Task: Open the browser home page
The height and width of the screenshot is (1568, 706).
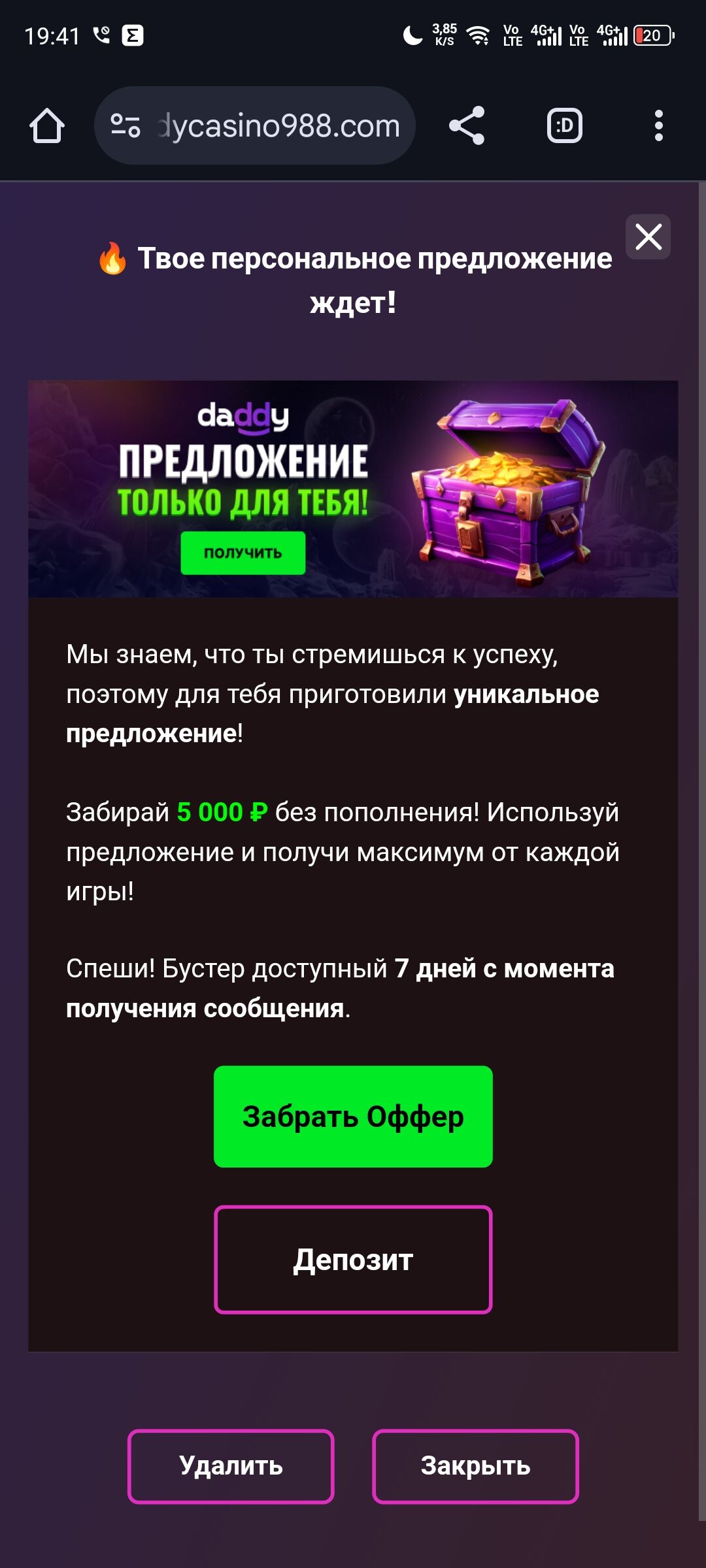Action: click(47, 125)
